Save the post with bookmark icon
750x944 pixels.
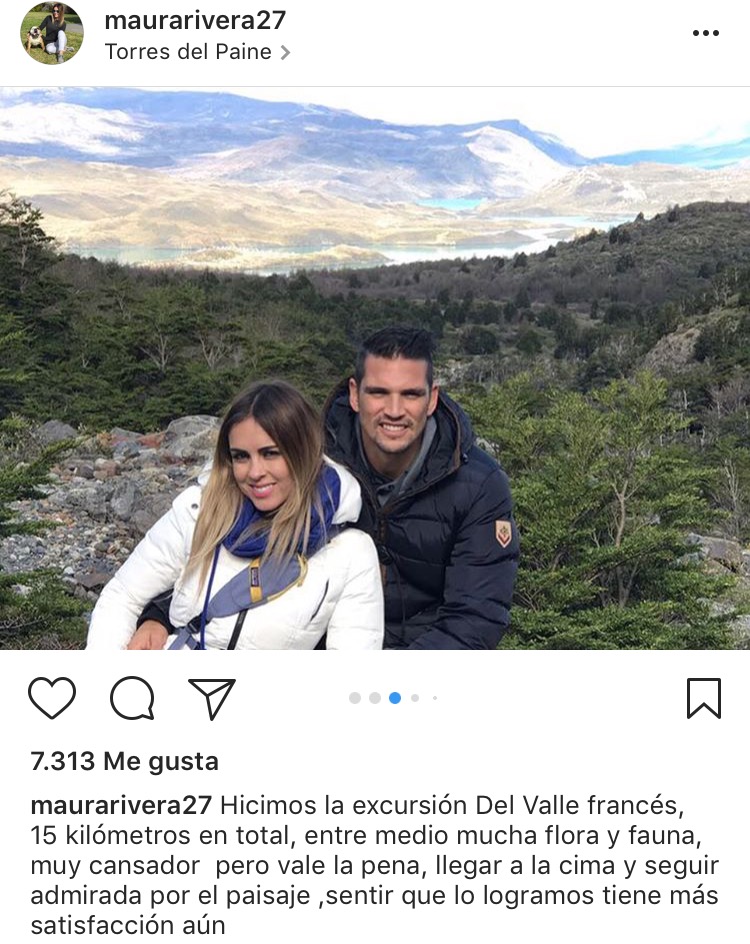[704, 698]
